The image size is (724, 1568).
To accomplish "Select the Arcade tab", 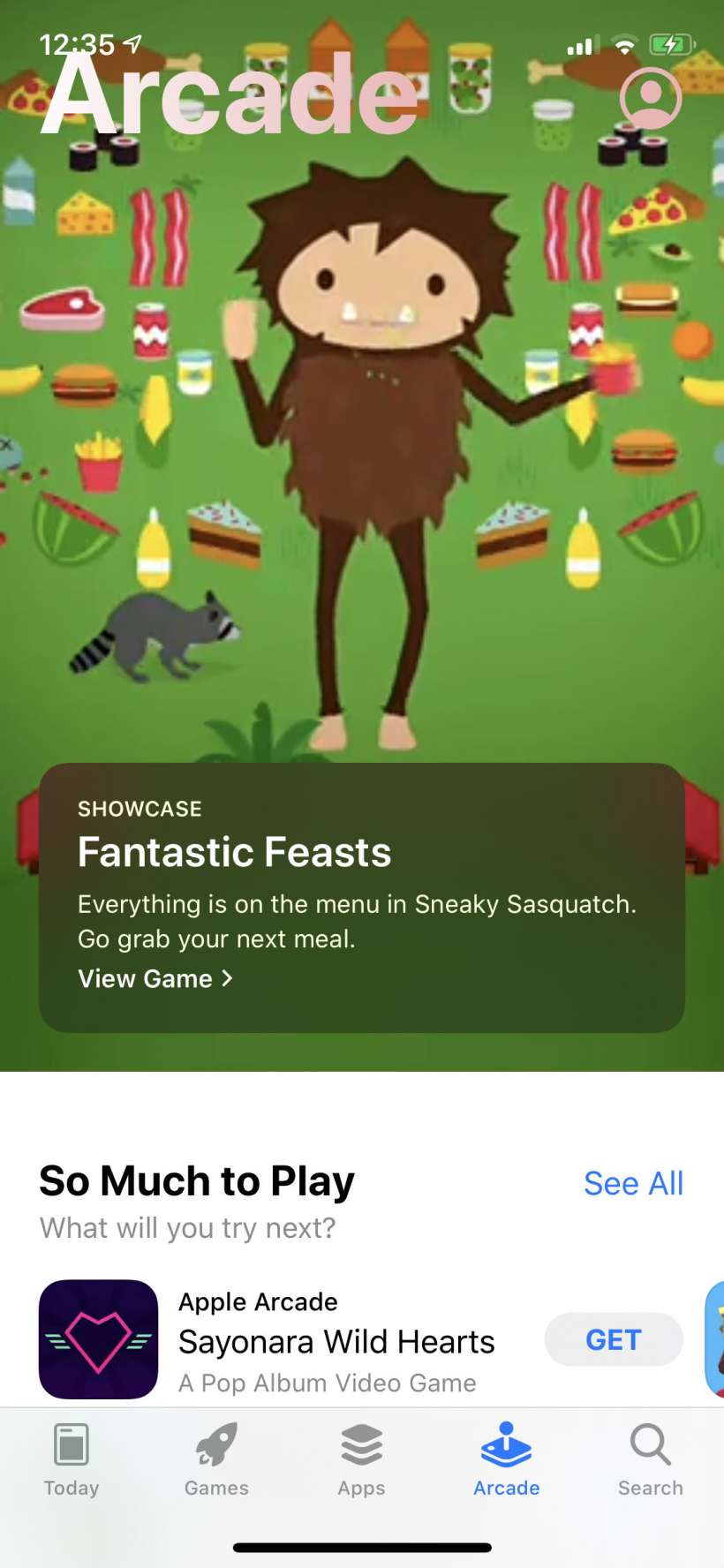I will pos(506,1459).
